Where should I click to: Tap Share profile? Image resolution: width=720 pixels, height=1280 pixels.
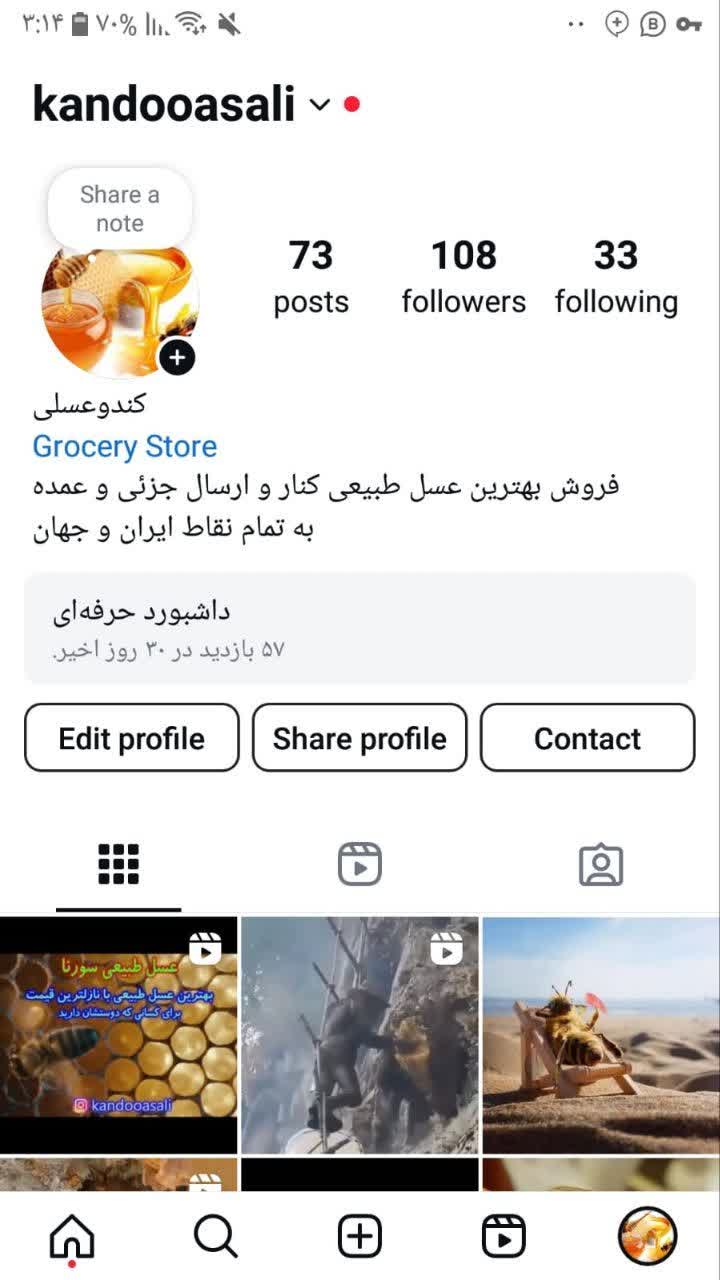pyautogui.click(x=360, y=738)
